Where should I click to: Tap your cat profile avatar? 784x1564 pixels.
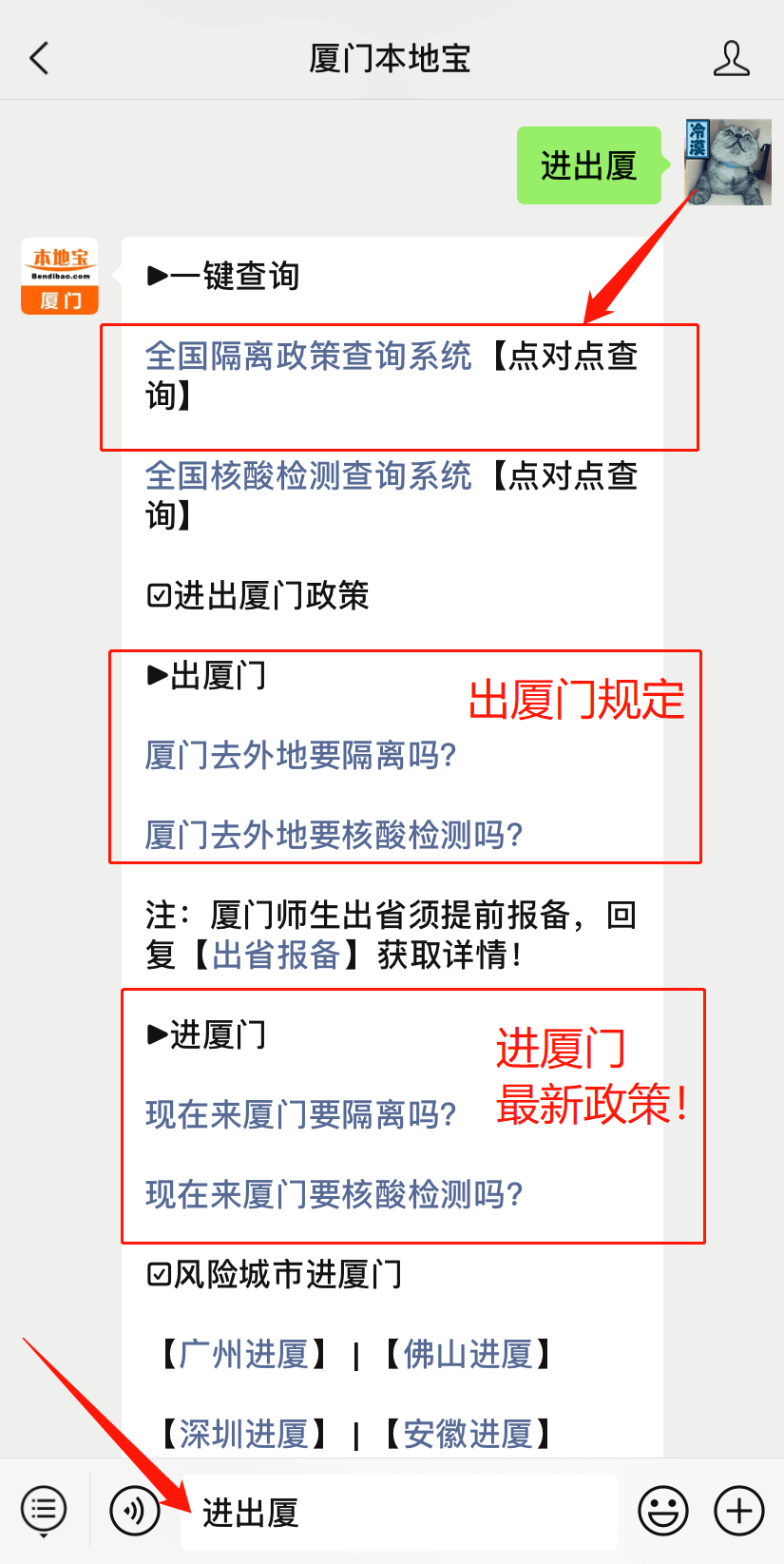[728, 162]
